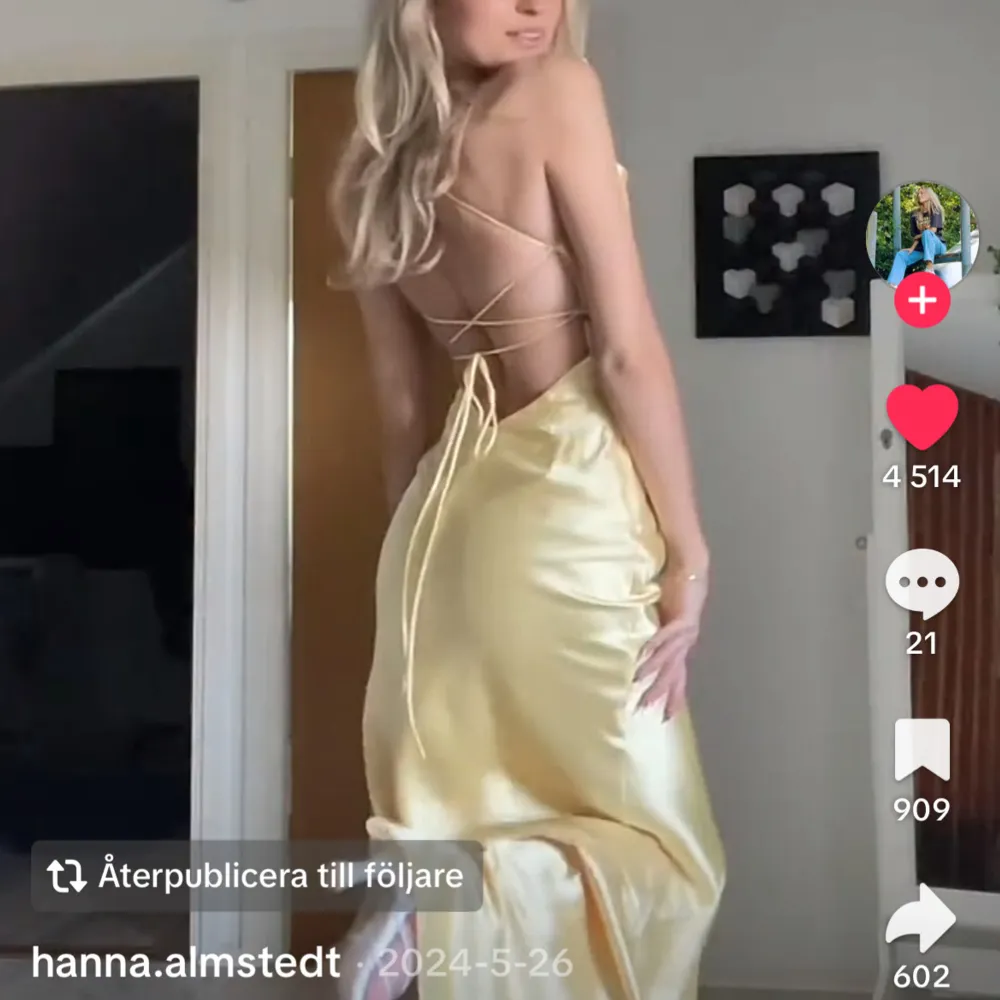Tap Återpublicera till följare
The width and height of the screenshot is (1000, 1000).
click(257, 876)
